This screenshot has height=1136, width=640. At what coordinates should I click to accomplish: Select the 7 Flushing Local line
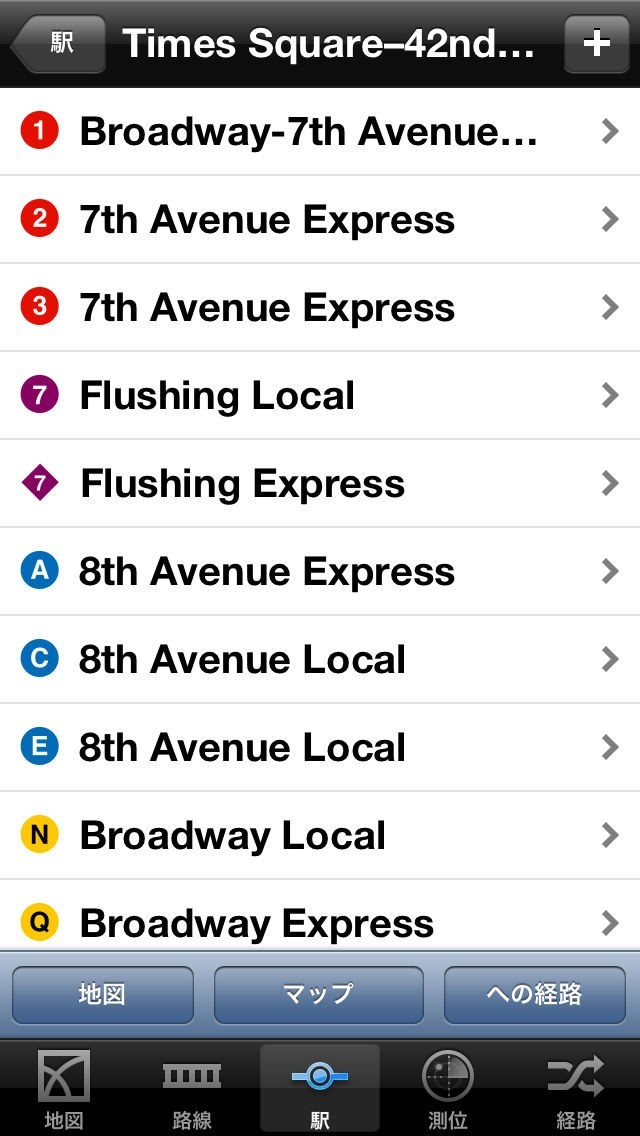pos(320,395)
